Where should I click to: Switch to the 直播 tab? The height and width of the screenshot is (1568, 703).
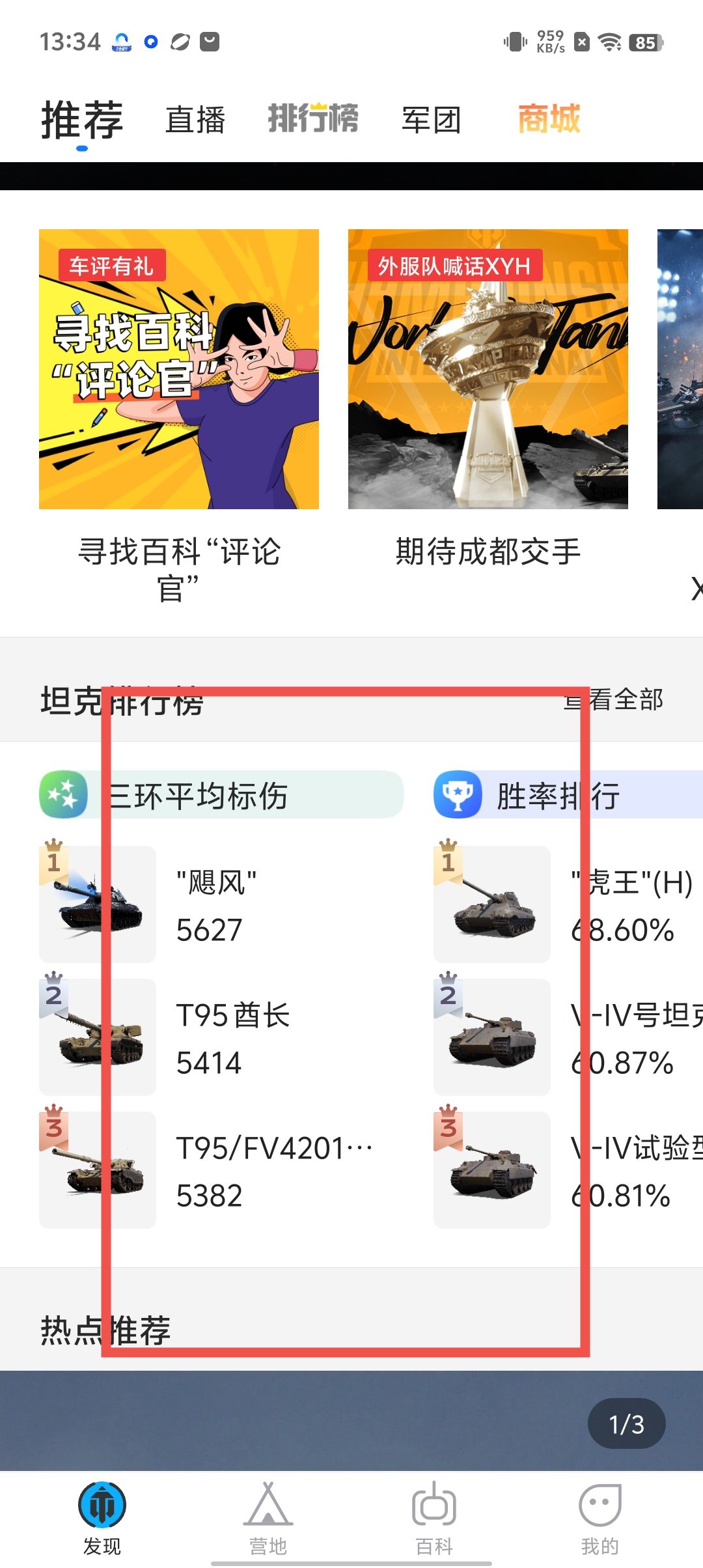[x=195, y=120]
